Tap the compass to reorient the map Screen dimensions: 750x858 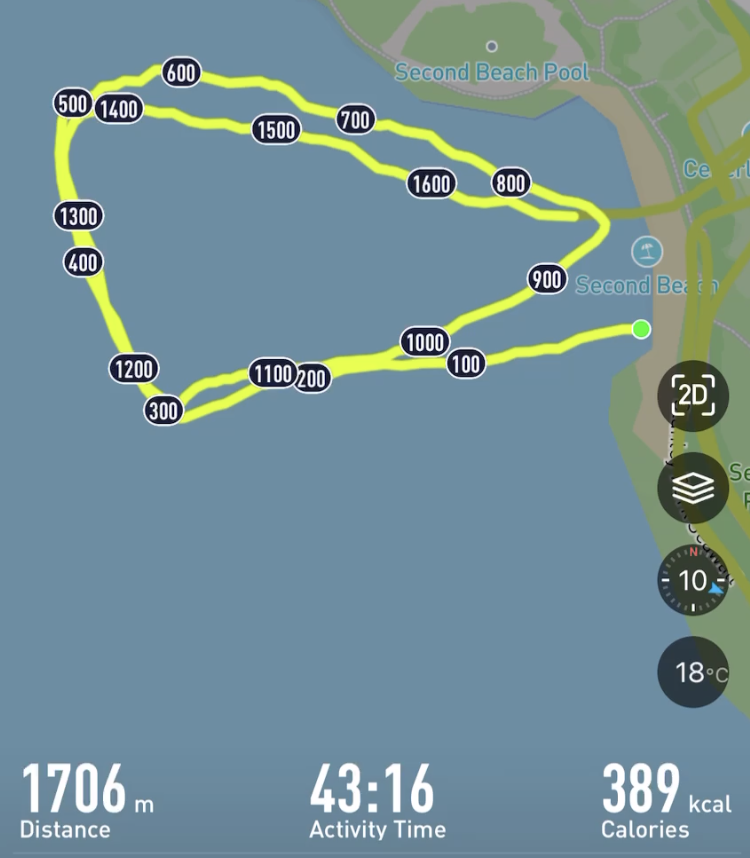693,580
